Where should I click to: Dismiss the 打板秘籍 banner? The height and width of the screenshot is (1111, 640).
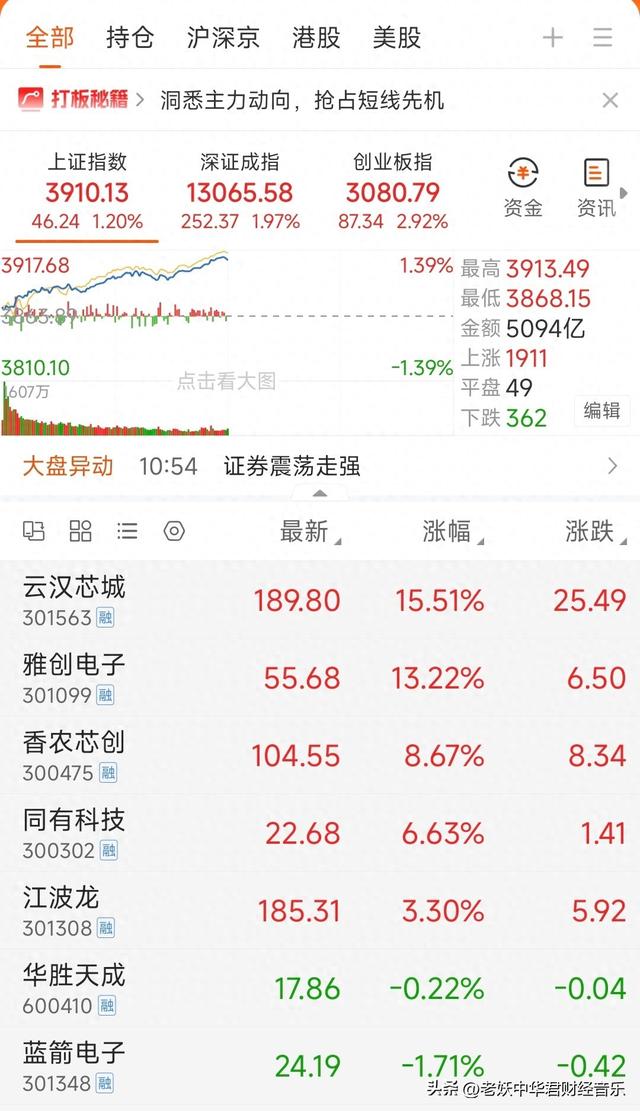pos(610,100)
